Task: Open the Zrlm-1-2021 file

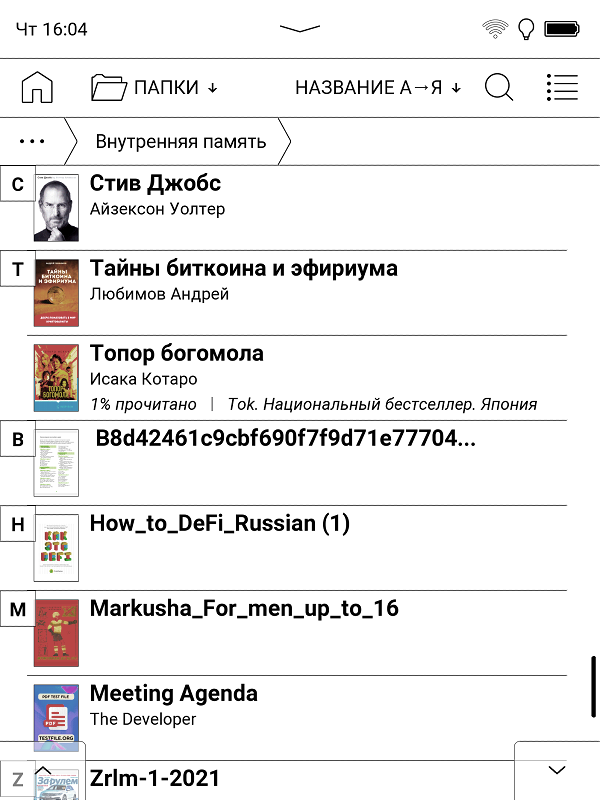Action: click(155, 778)
